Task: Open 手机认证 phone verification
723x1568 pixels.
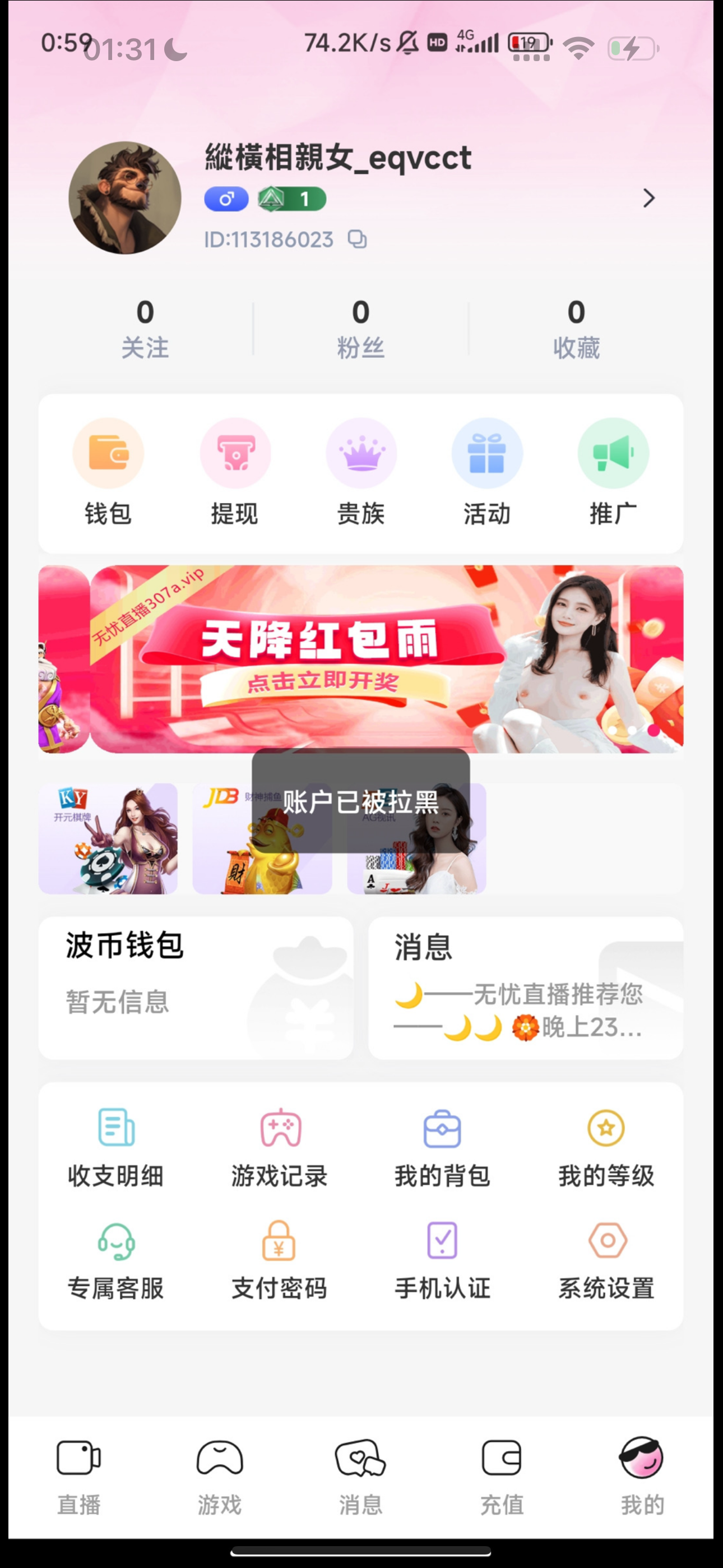Action: [442, 1260]
